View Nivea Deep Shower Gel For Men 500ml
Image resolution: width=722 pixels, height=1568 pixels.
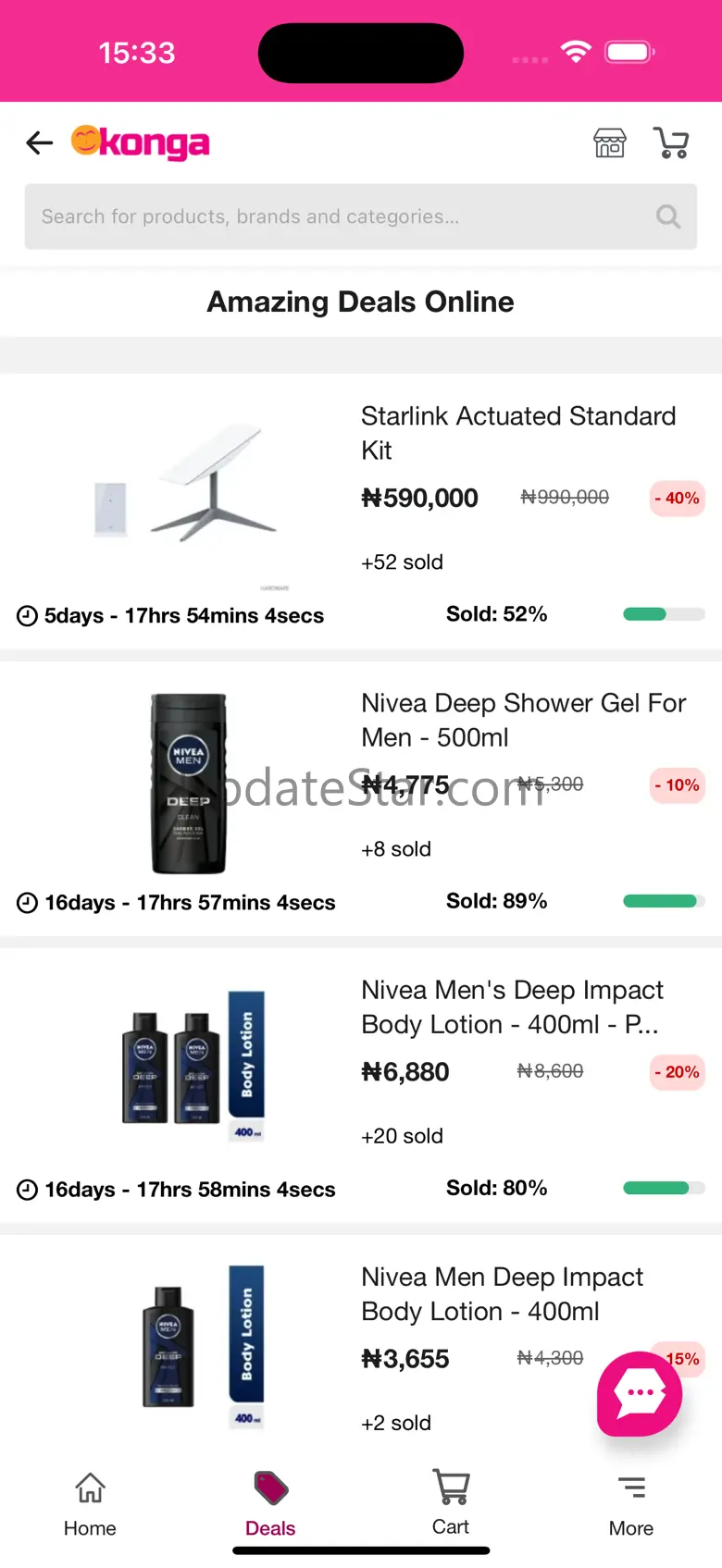tap(523, 720)
